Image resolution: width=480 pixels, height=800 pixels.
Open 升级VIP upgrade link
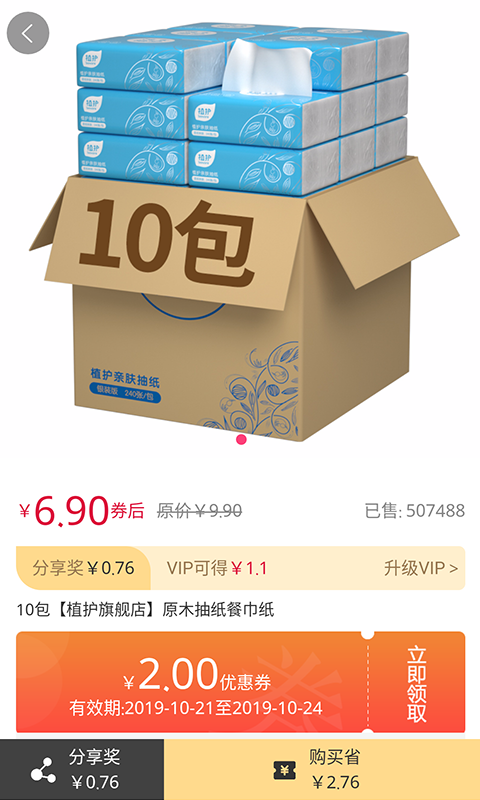coord(421,568)
